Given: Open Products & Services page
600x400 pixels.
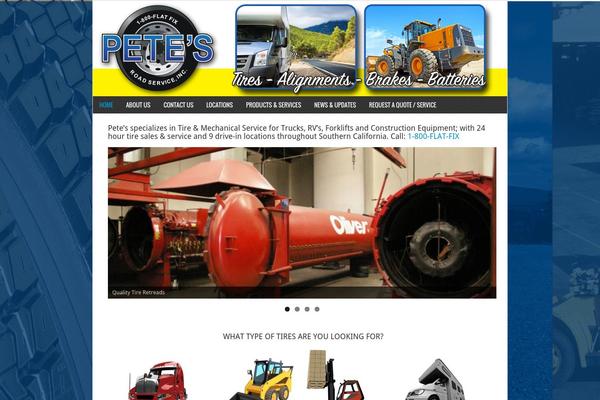Looking at the screenshot, I should pos(273,105).
